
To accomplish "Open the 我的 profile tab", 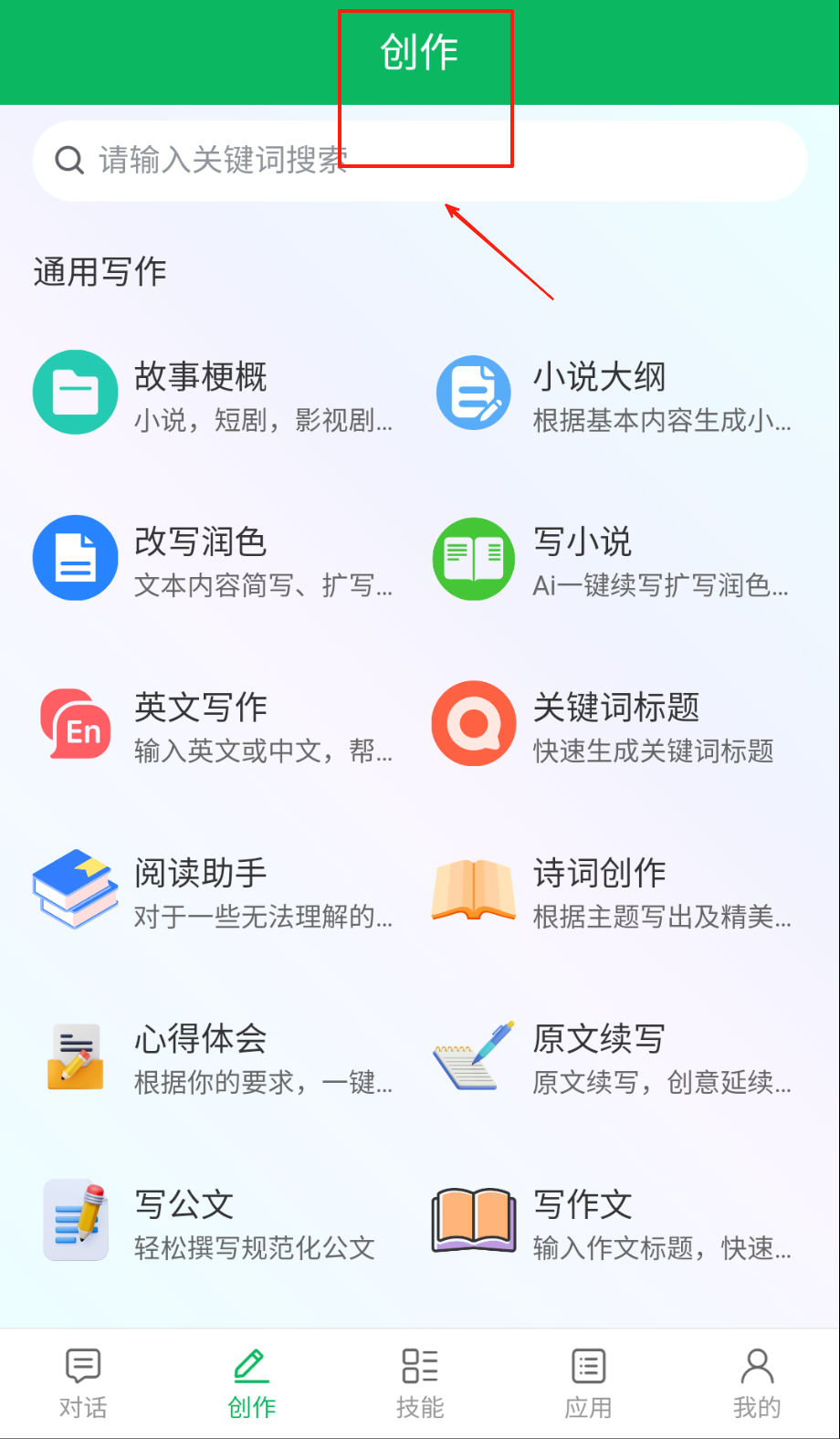I will (x=757, y=1383).
